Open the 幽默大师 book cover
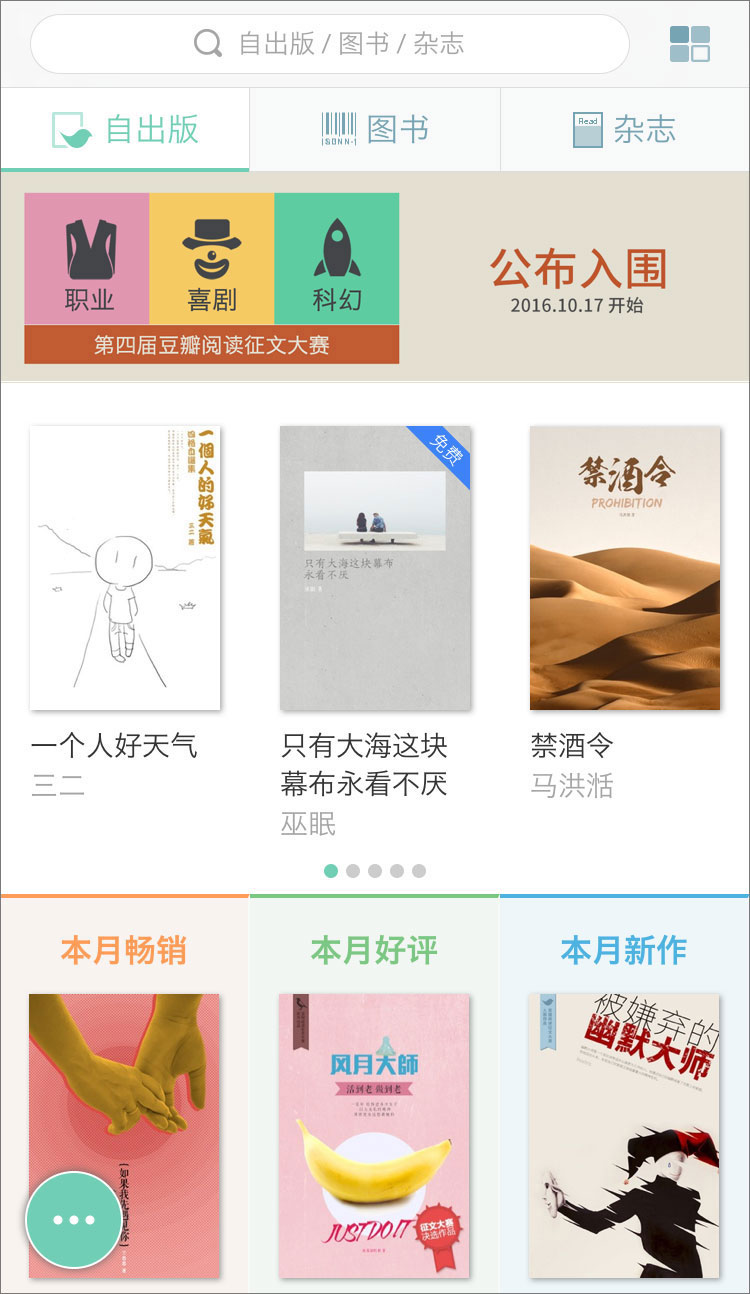This screenshot has width=750, height=1294. [624, 1135]
